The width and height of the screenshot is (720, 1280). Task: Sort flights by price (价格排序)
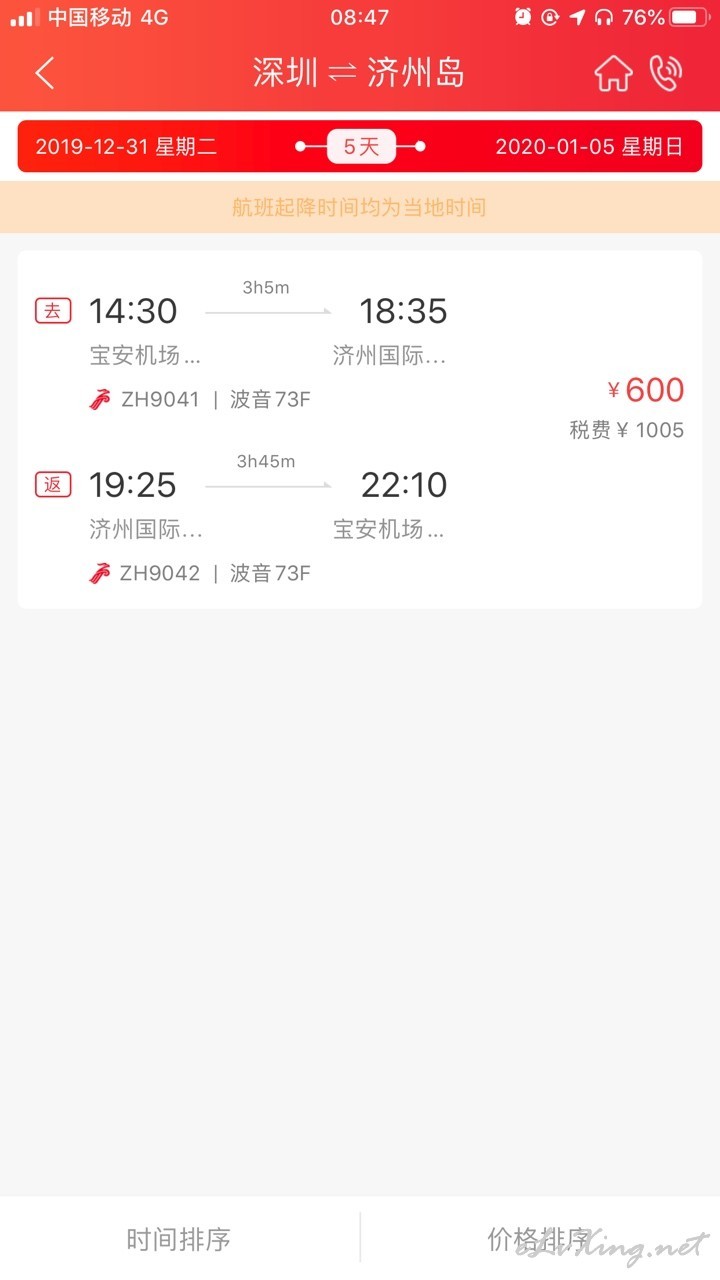540,1240
